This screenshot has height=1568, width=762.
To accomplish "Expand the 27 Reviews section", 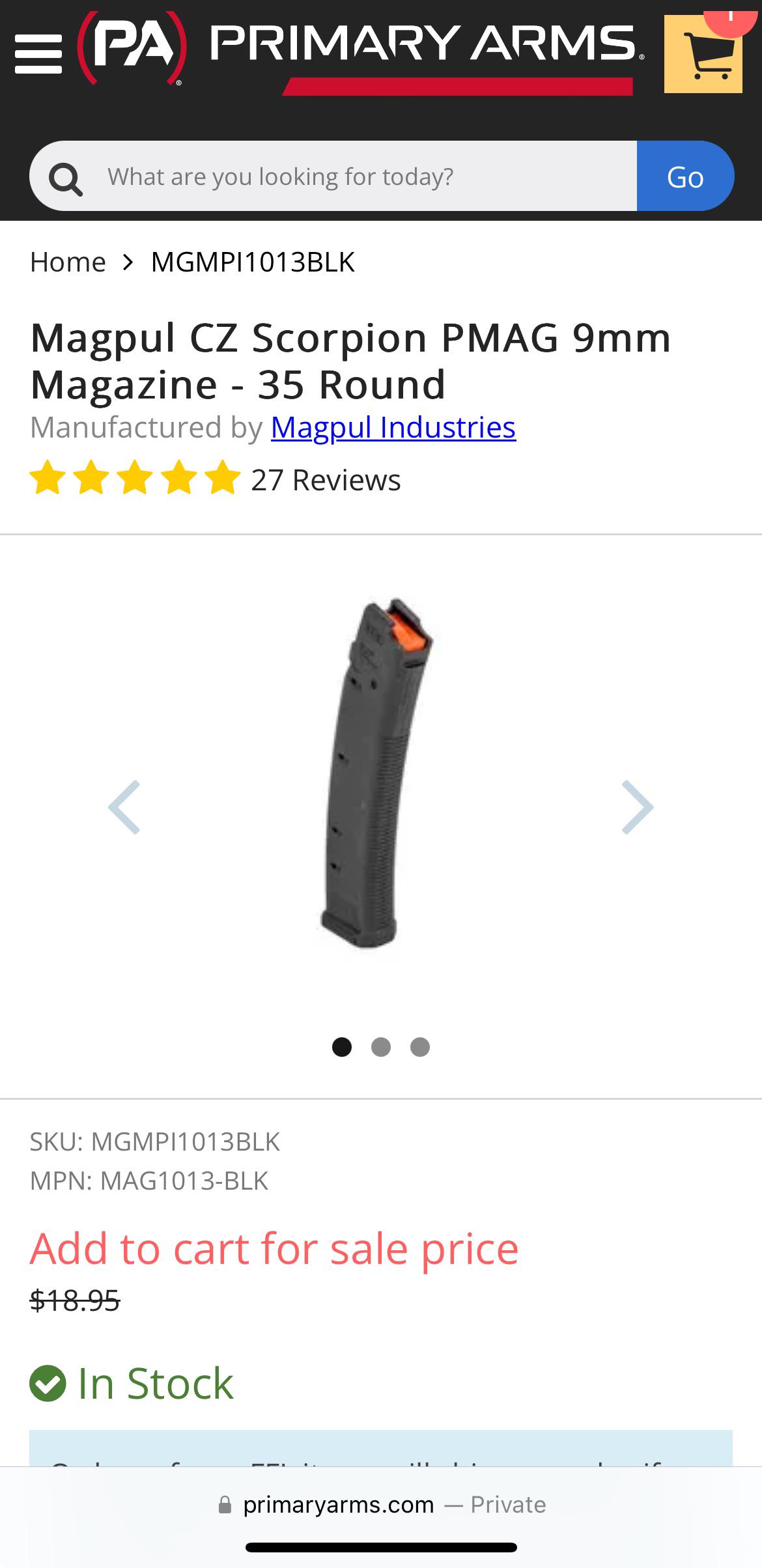I will (x=326, y=481).
